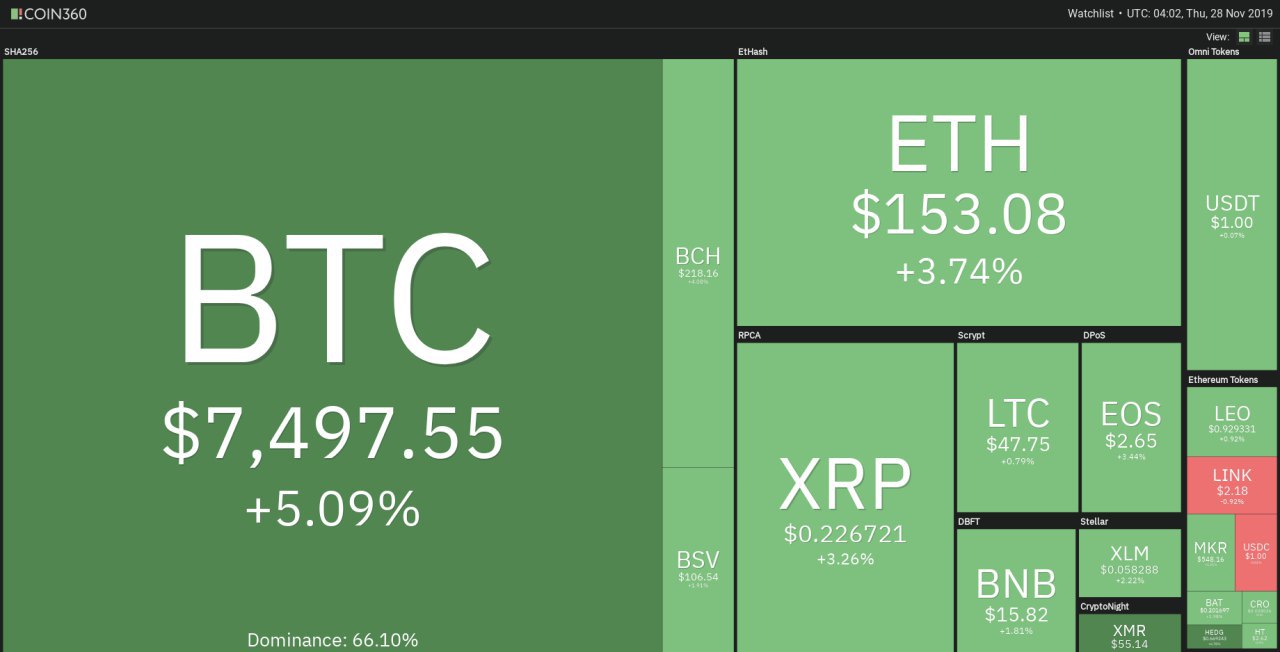
Task: Open the Watchlist
Action: [x=1088, y=14]
